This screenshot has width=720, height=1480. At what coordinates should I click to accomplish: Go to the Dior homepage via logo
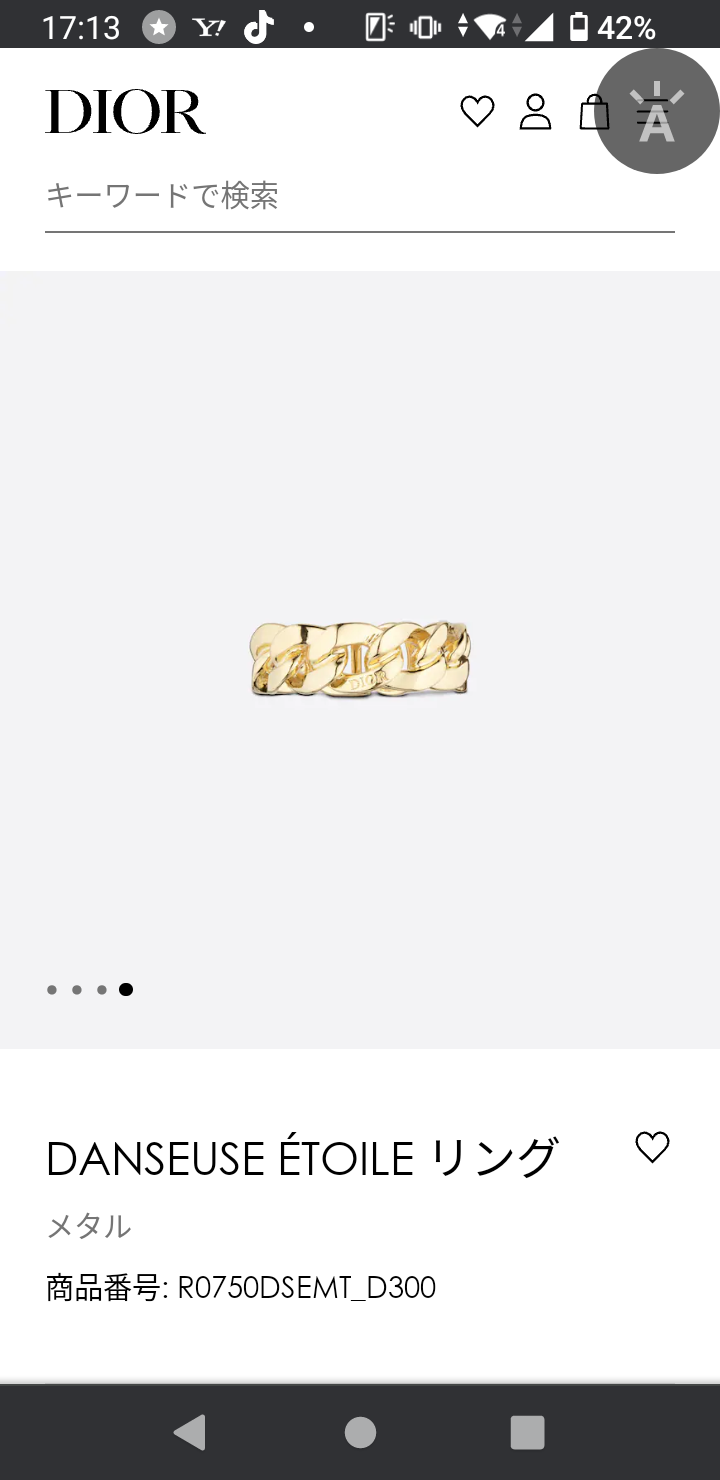click(125, 112)
